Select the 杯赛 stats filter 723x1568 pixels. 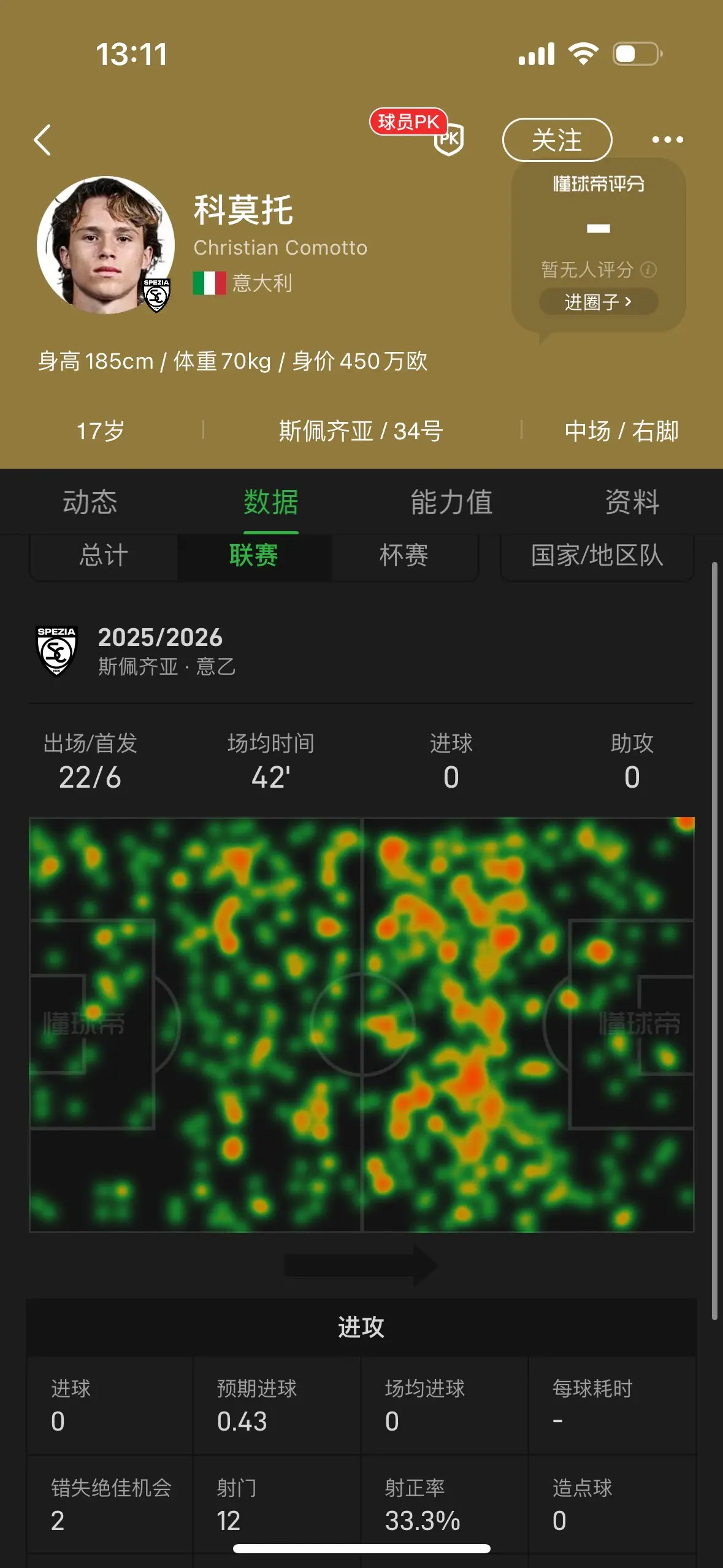404,555
